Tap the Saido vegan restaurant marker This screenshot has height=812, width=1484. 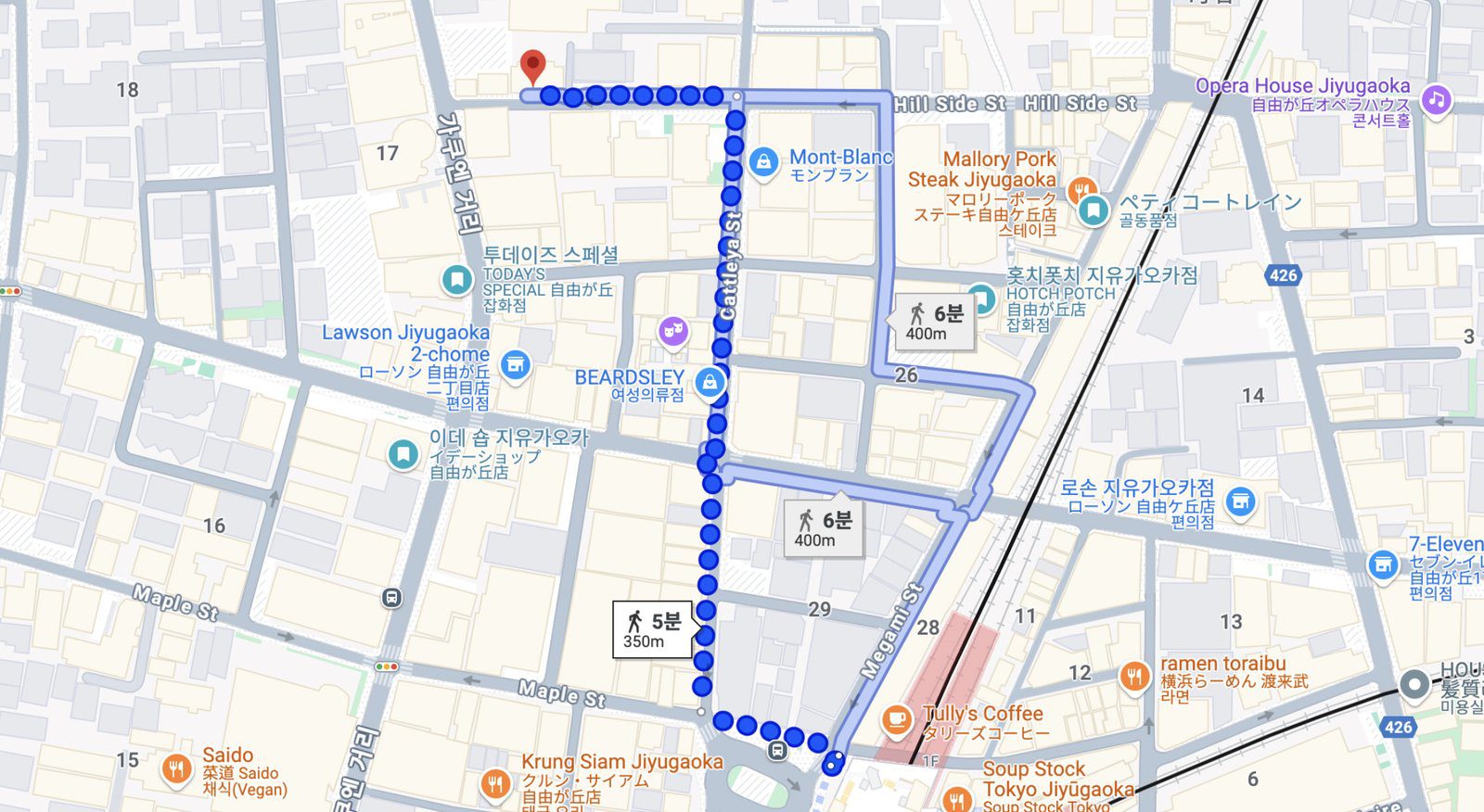pos(176,768)
